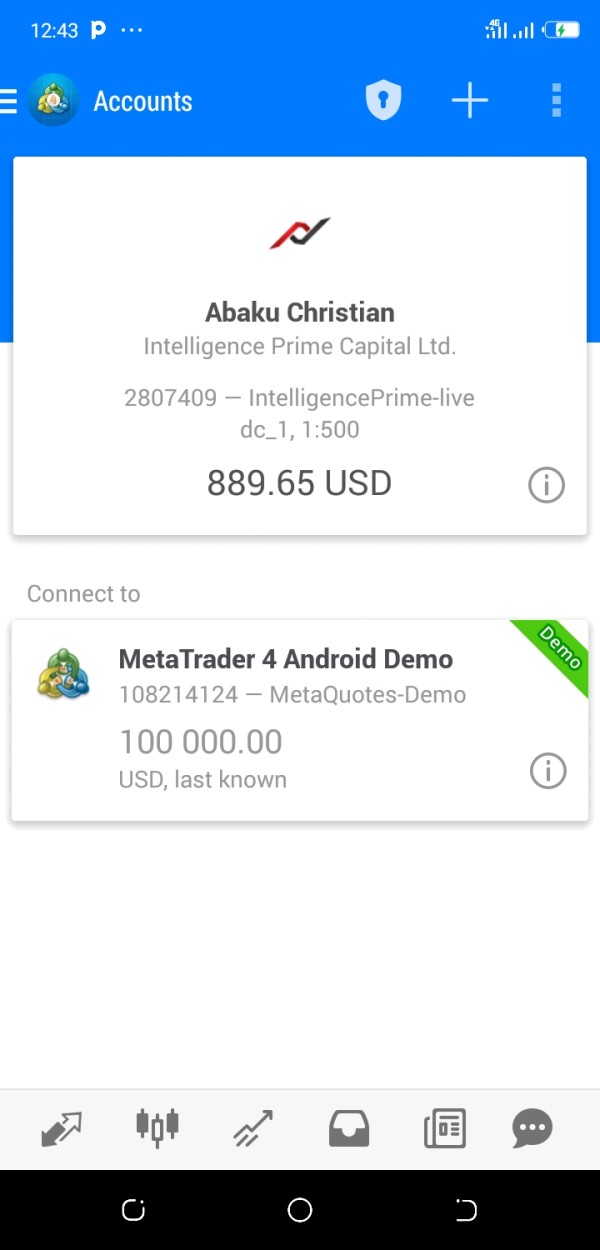Switch to the candlestick Chart tab

click(157, 1128)
